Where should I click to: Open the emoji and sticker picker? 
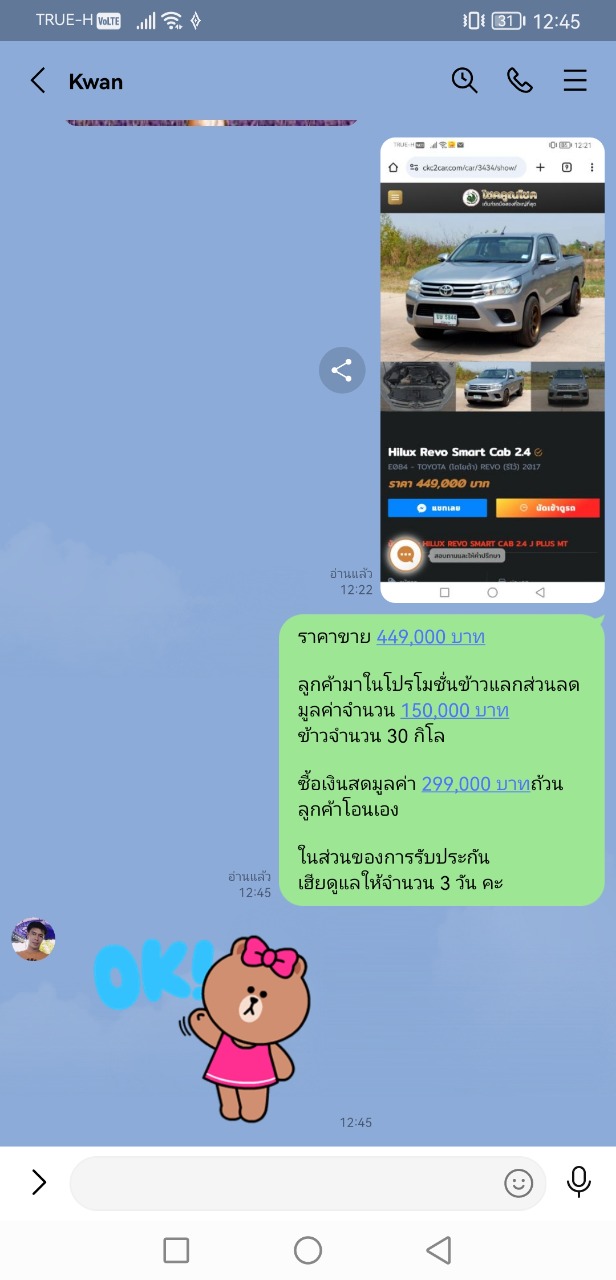[x=518, y=1183]
